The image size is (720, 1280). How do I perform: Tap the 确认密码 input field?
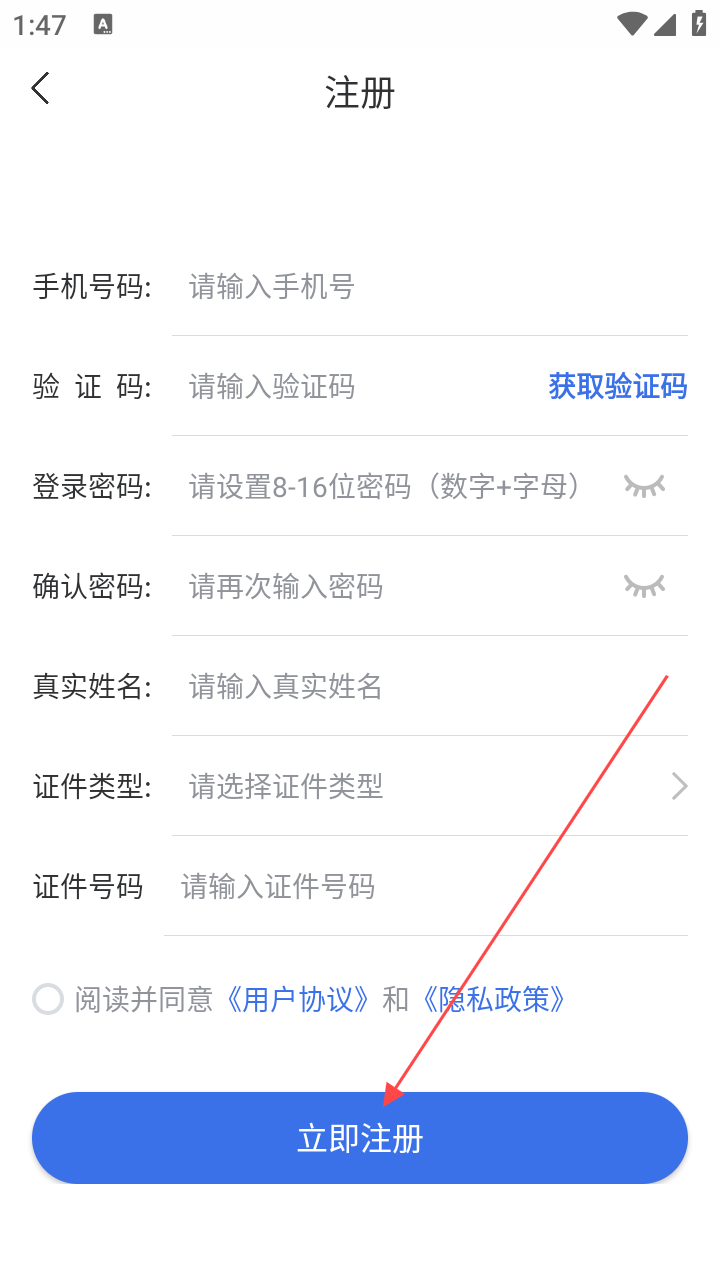point(390,587)
